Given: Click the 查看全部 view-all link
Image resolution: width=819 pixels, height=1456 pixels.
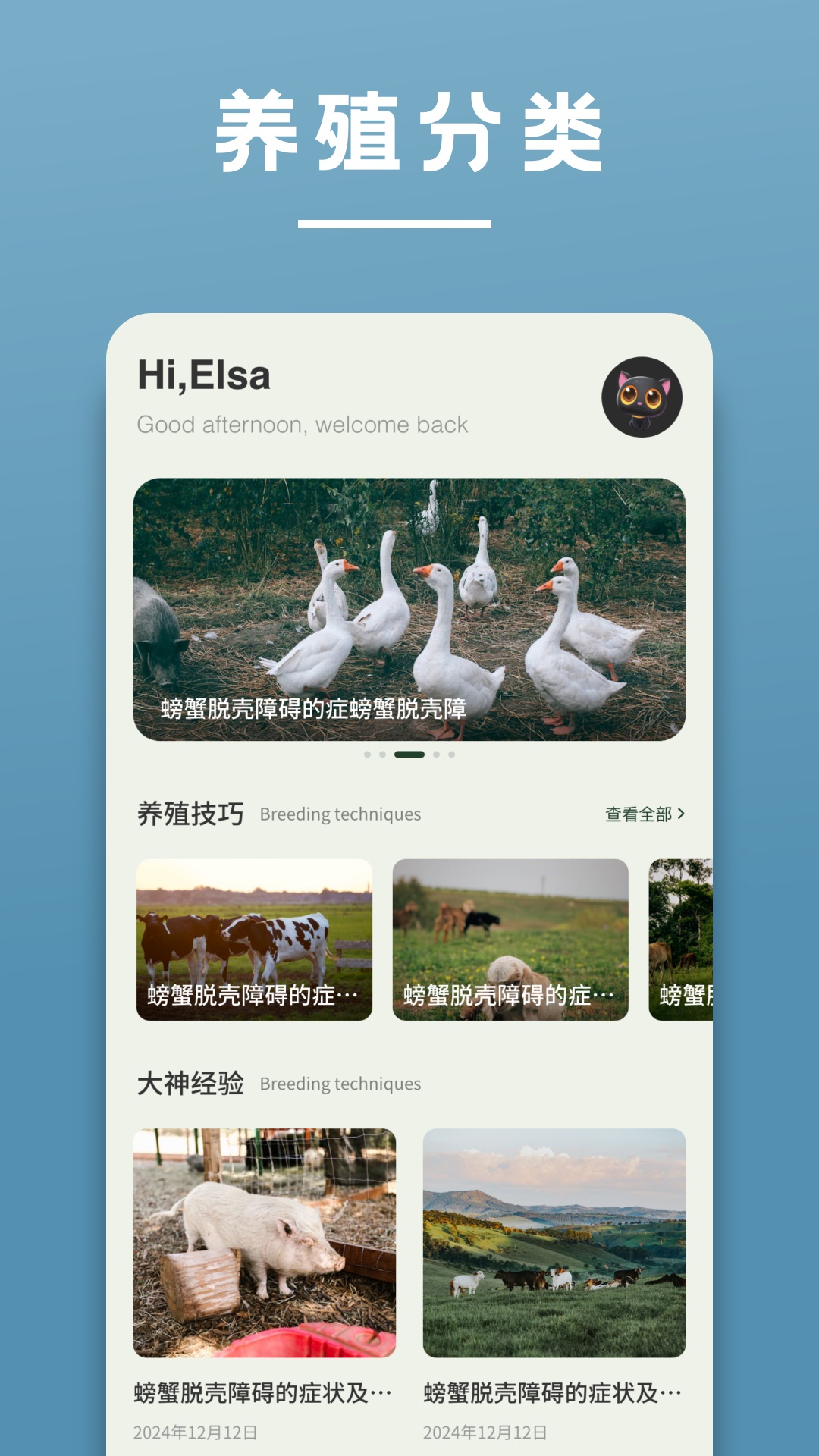Looking at the screenshot, I should pos(637,813).
